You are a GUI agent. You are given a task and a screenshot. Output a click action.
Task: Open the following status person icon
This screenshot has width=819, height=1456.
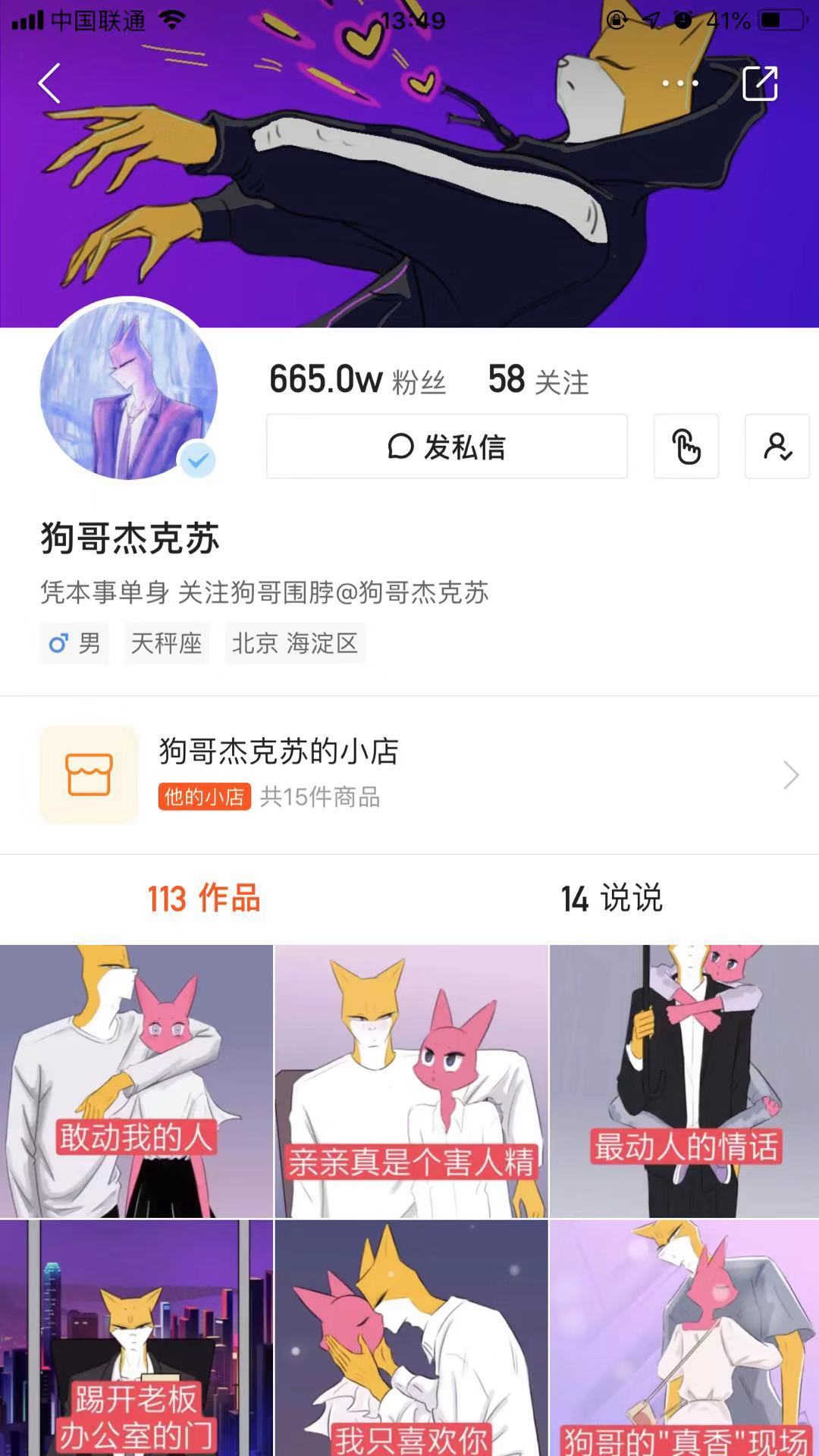[x=777, y=447]
